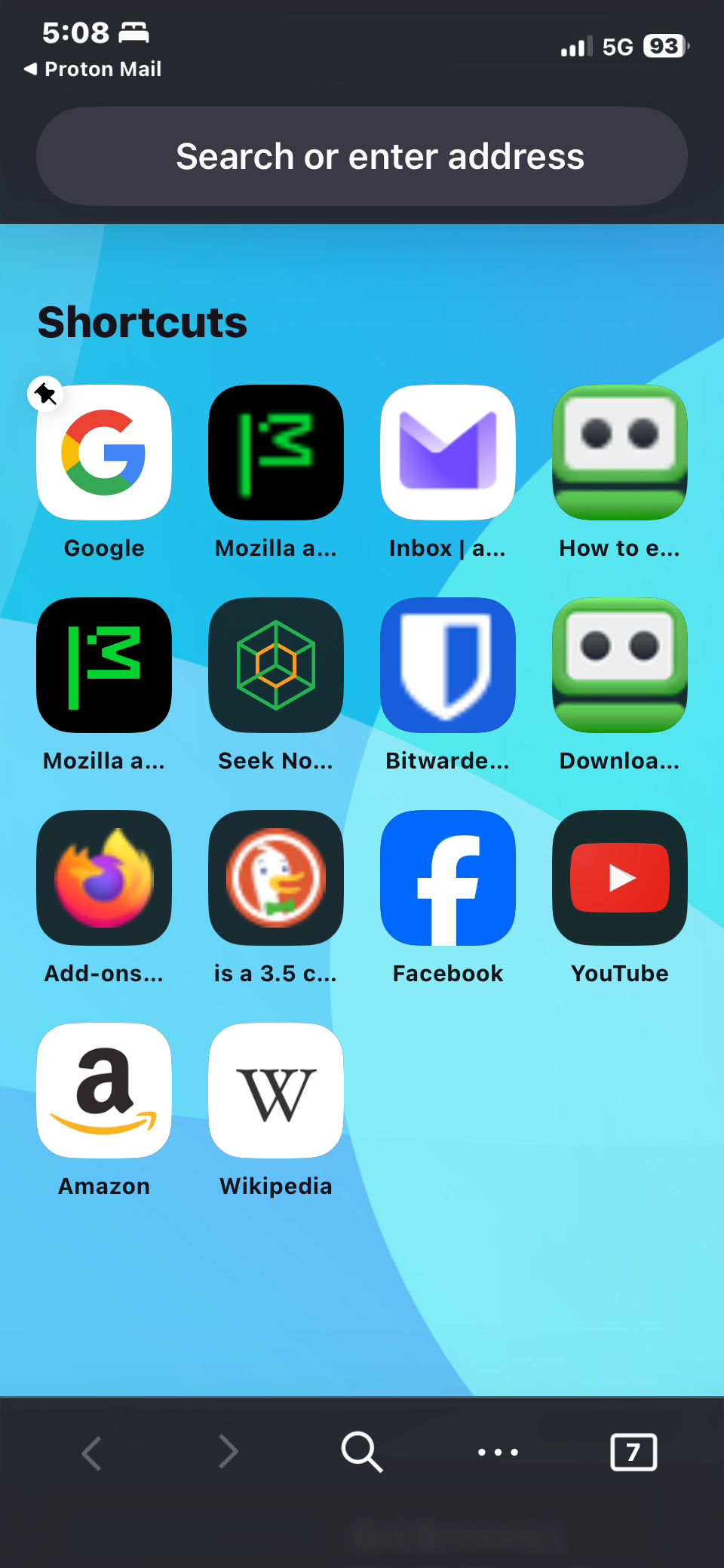Return to Proton Mail app
Viewport: 724px width, 1568px height.
[x=93, y=69]
